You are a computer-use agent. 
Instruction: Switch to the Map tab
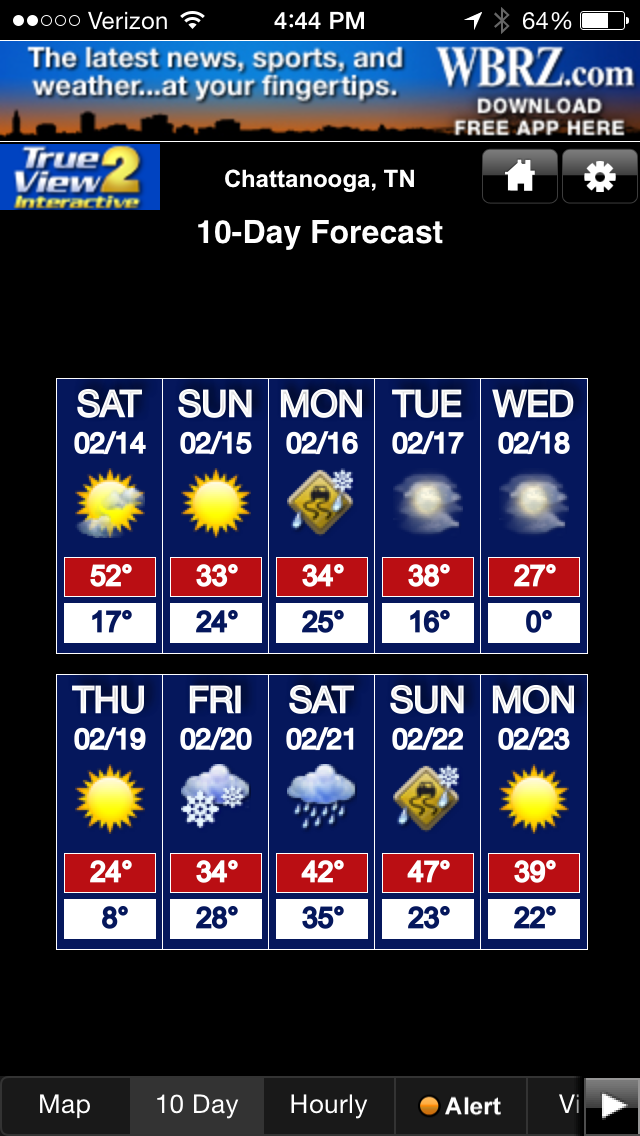coord(64,1105)
